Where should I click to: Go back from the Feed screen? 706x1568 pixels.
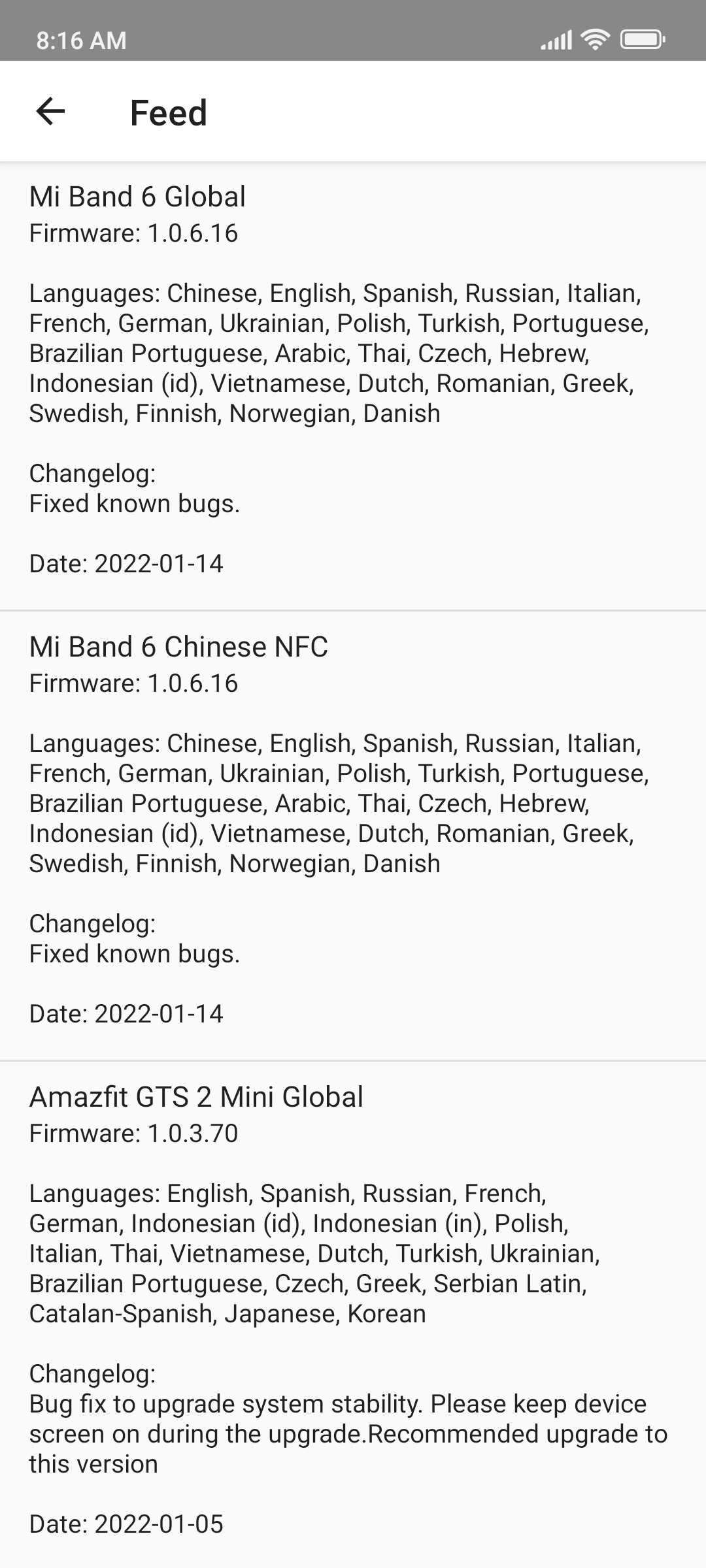50,112
